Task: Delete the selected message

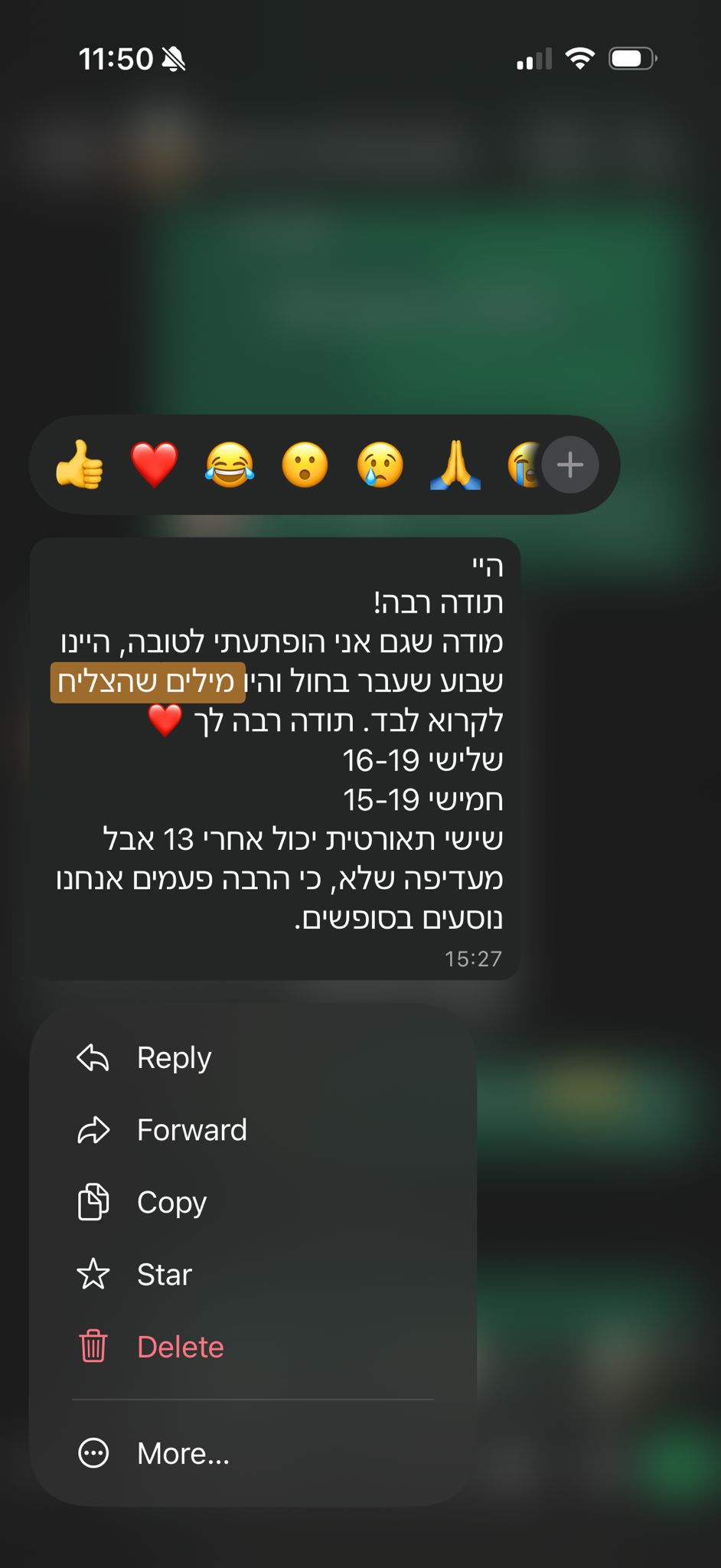Action: click(253, 1347)
